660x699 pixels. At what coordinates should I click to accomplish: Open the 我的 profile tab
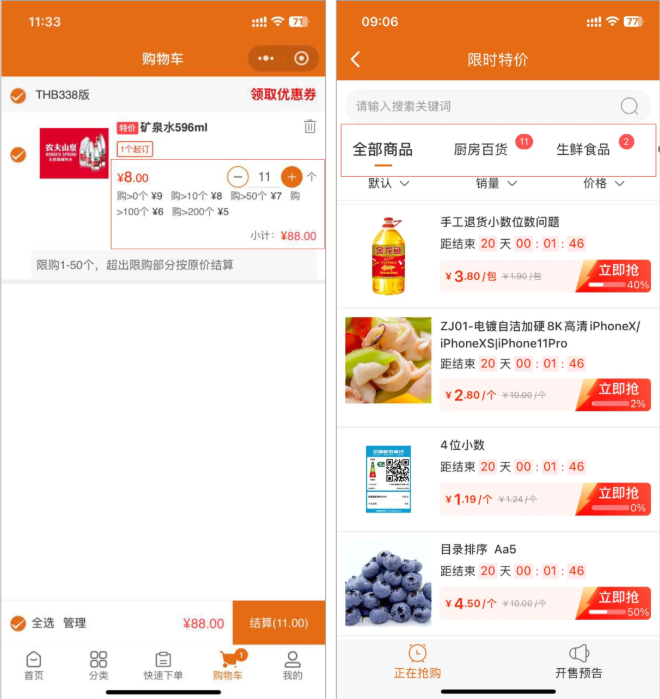[x=292, y=665]
